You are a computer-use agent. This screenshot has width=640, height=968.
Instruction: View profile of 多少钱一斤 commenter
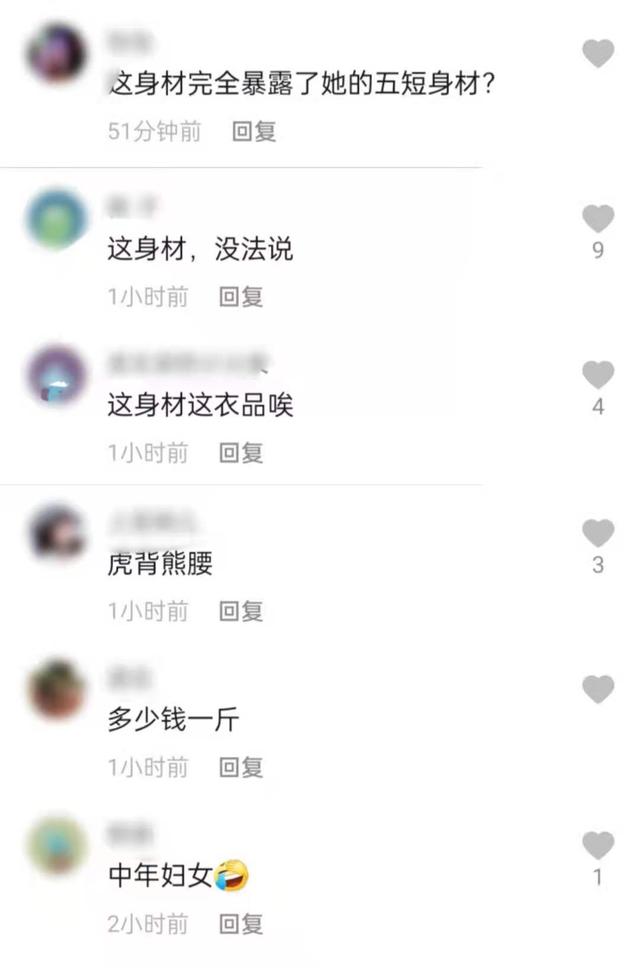coord(57,689)
